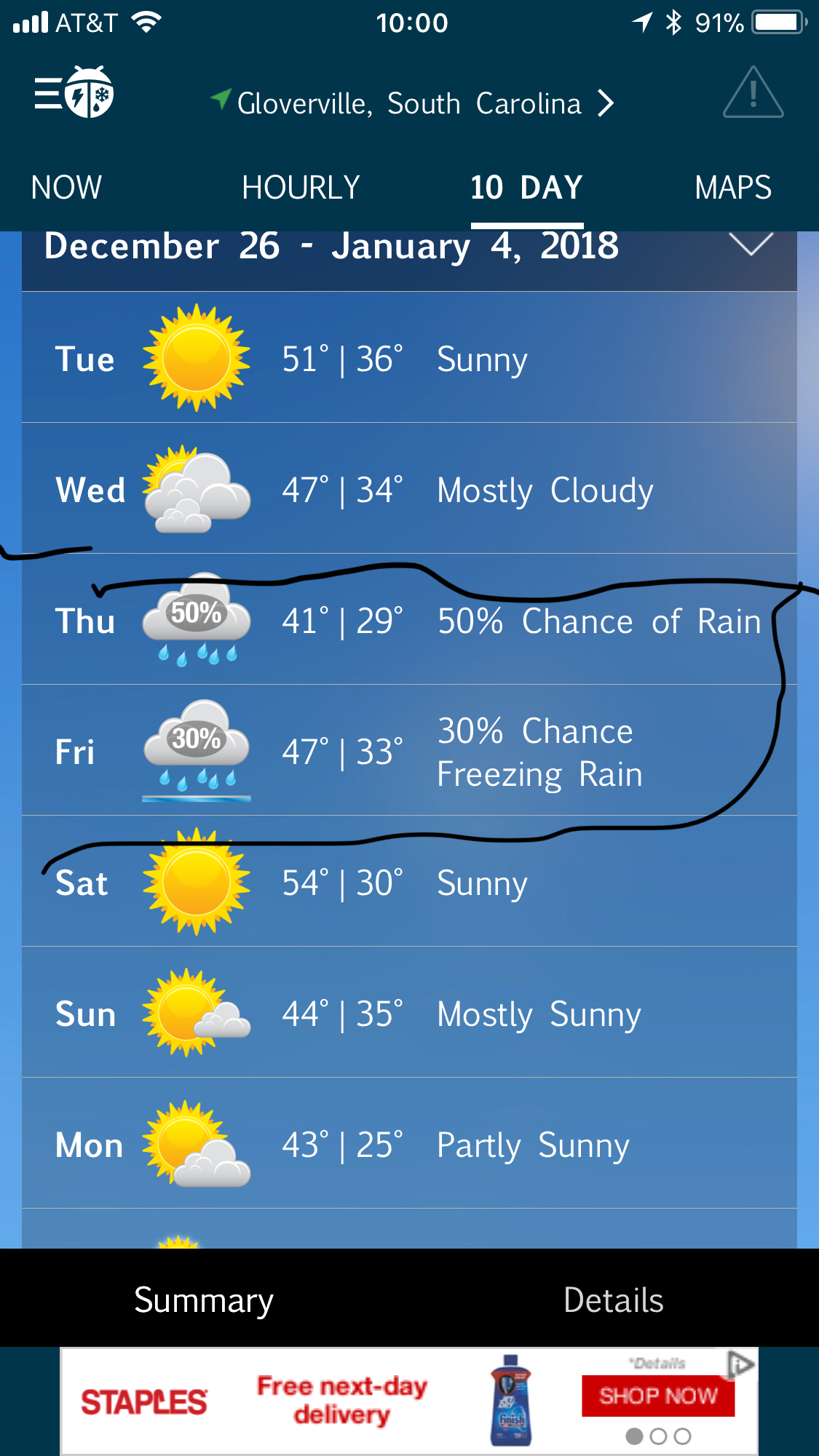The image size is (819, 1456).
Task: Open Wednesday's Mostly Cloudy forecast
Action: tap(409, 489)
